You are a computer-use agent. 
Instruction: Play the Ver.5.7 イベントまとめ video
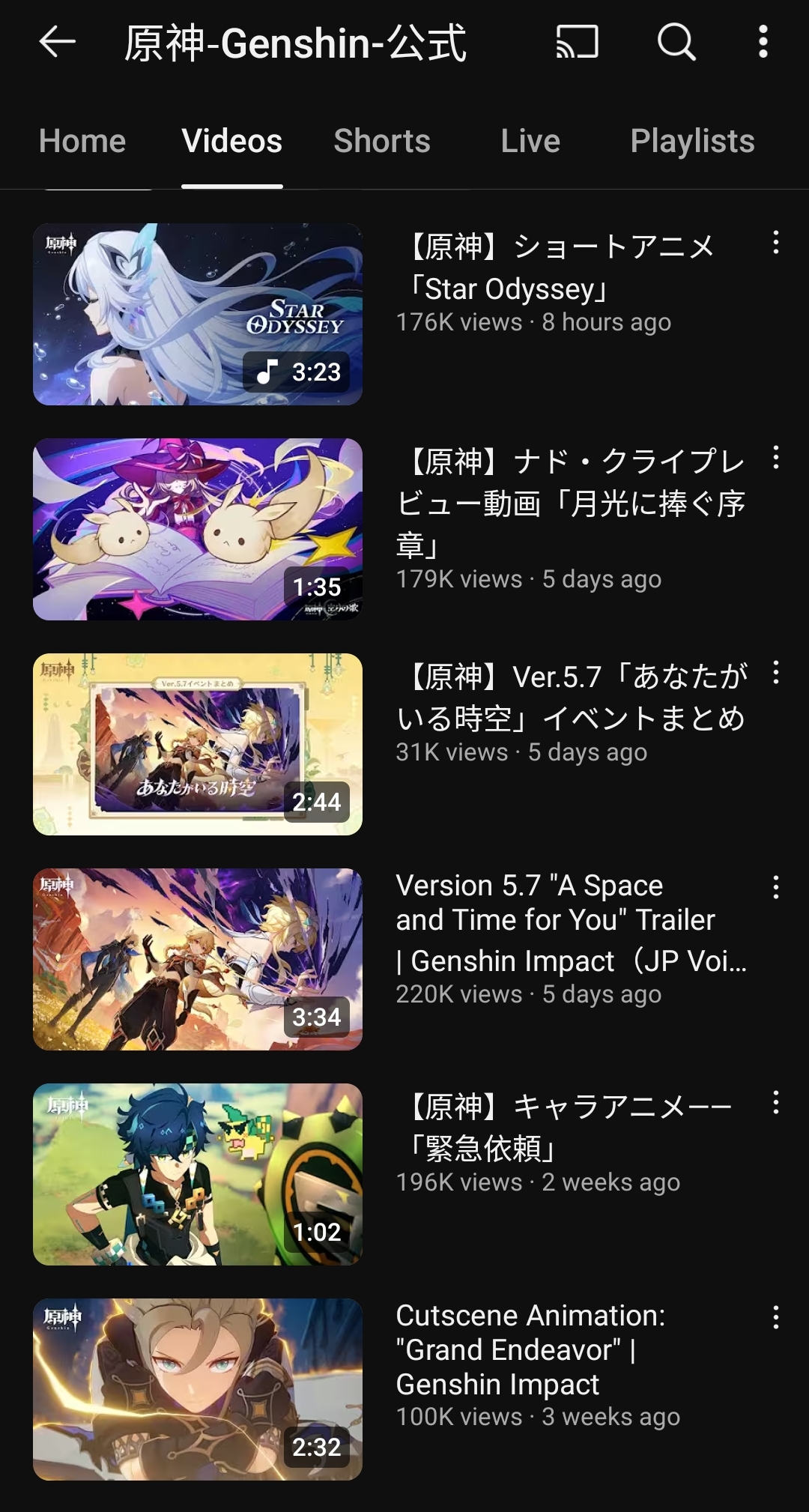tap(198, 744)
